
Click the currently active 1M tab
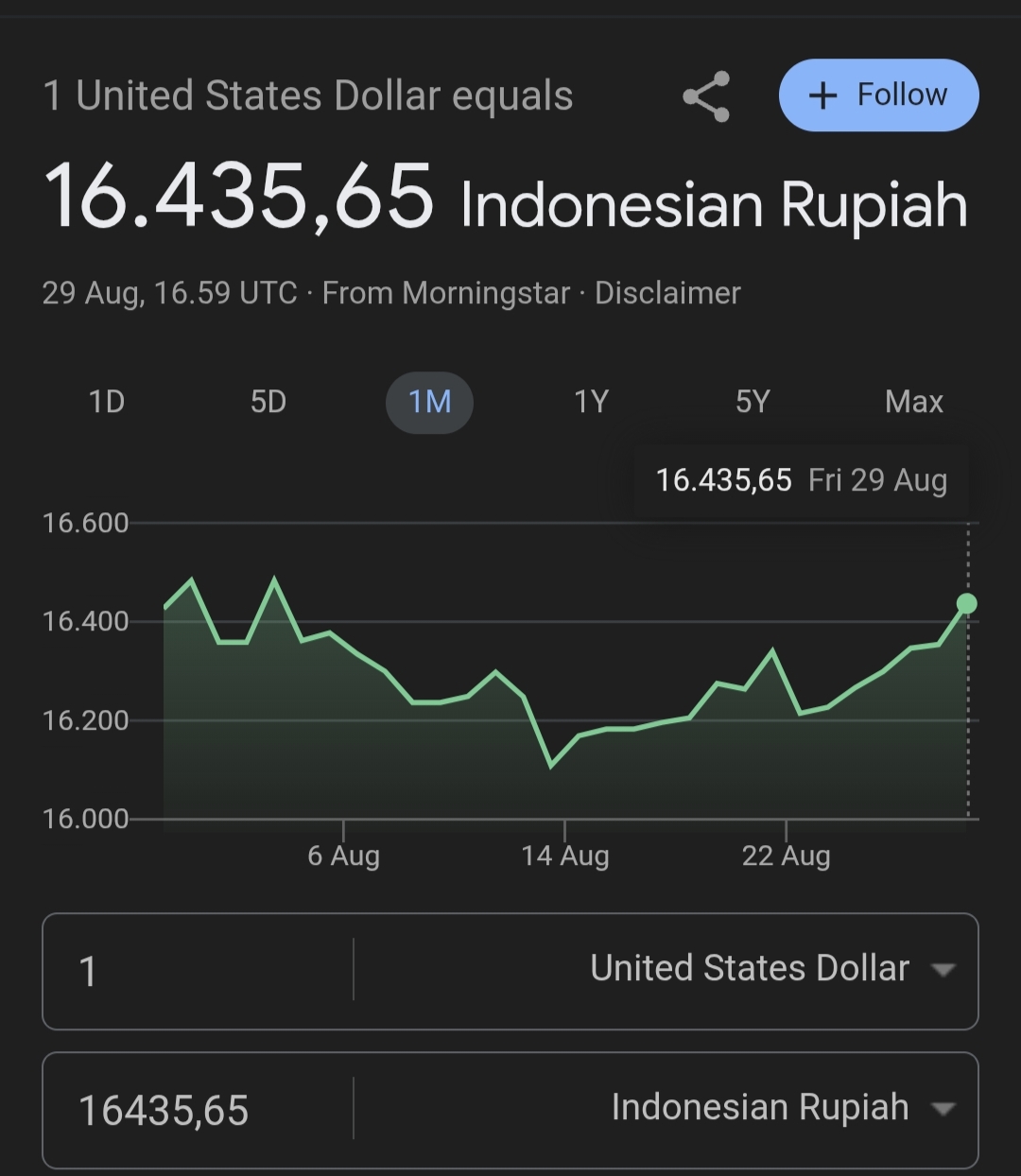429,402
